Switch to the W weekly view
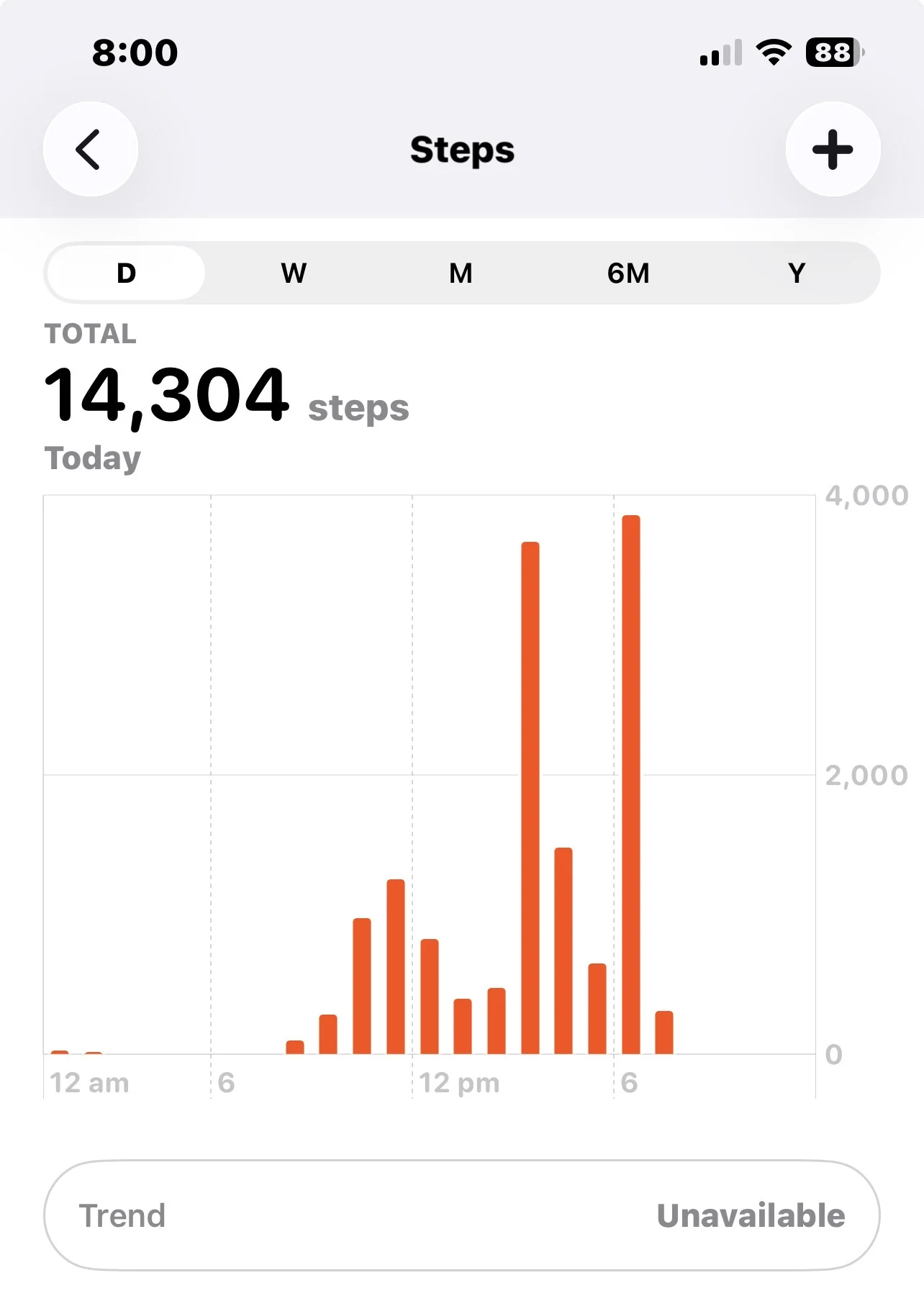 point(294,273)
